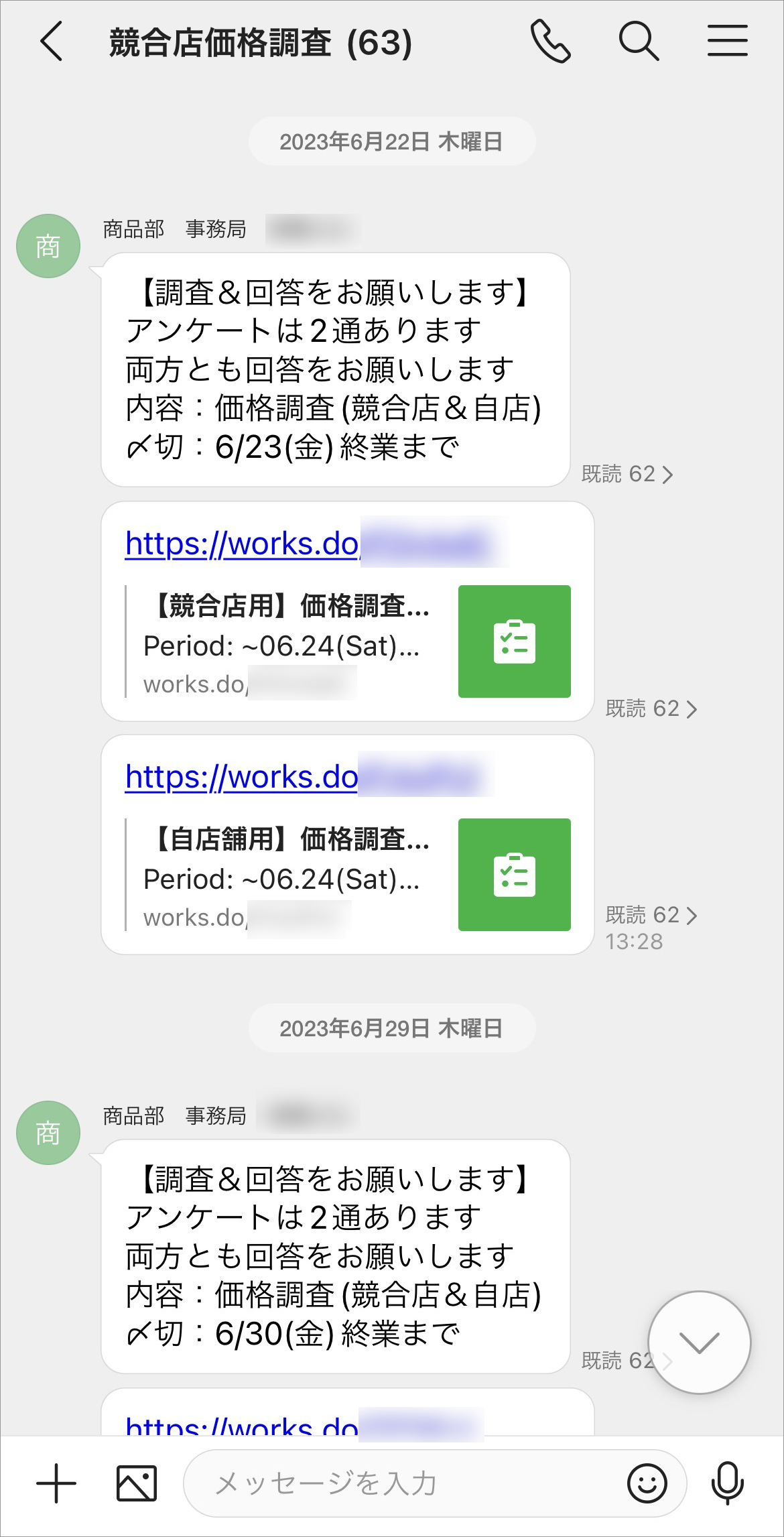
Task: Open the works.do link above 【自店舗用】
Action: tap(243, 777)
